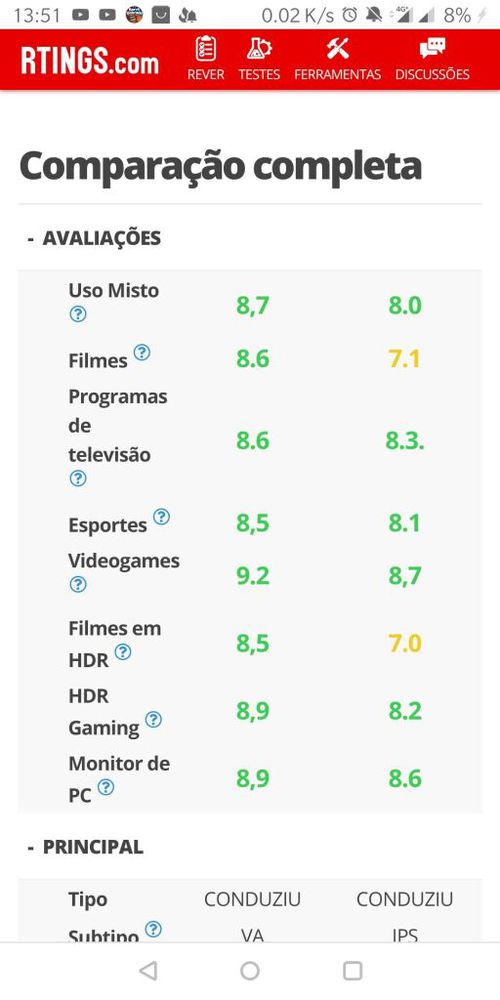Show help for Subtipo
The image size is (500, 1000).
(153, 929)
